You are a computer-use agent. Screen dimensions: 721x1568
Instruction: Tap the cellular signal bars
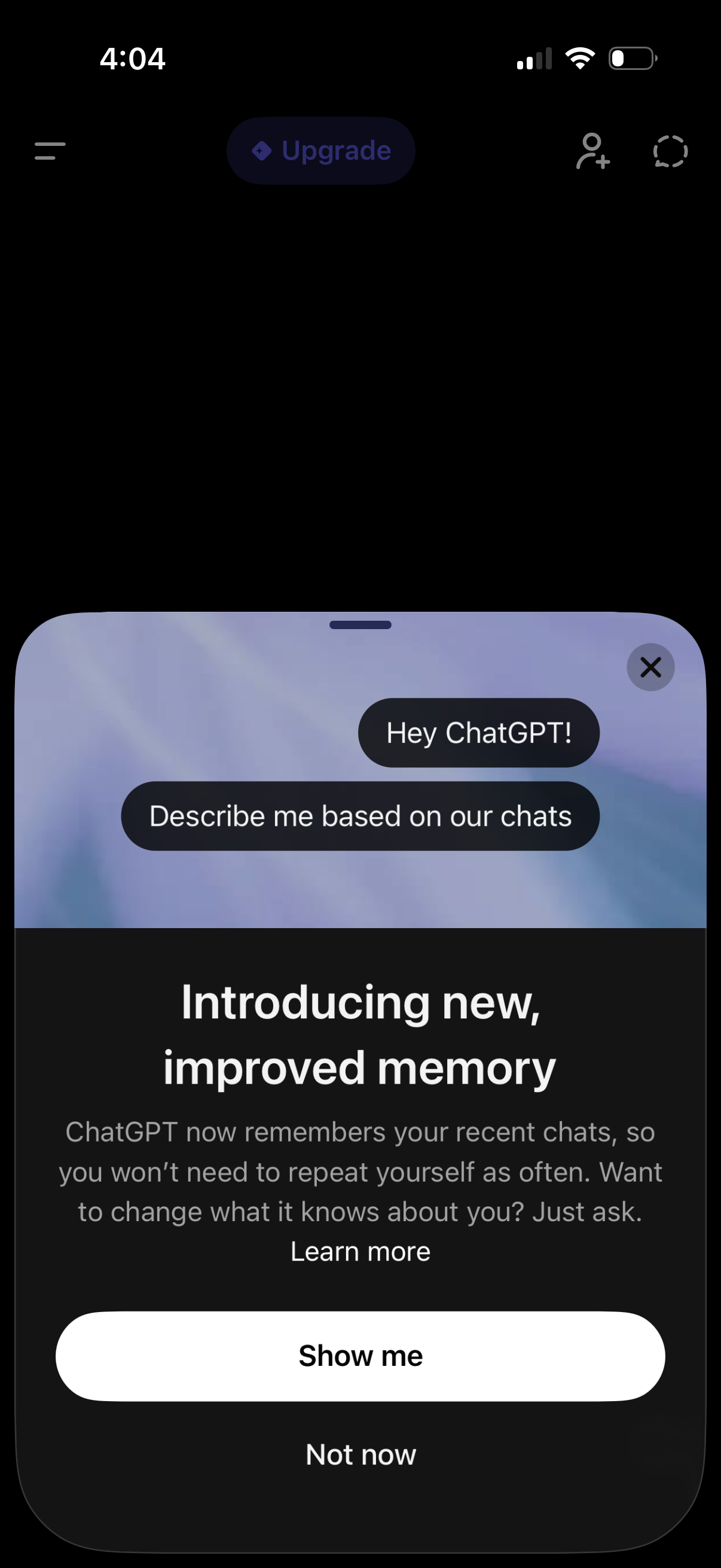tap(534, 58)
